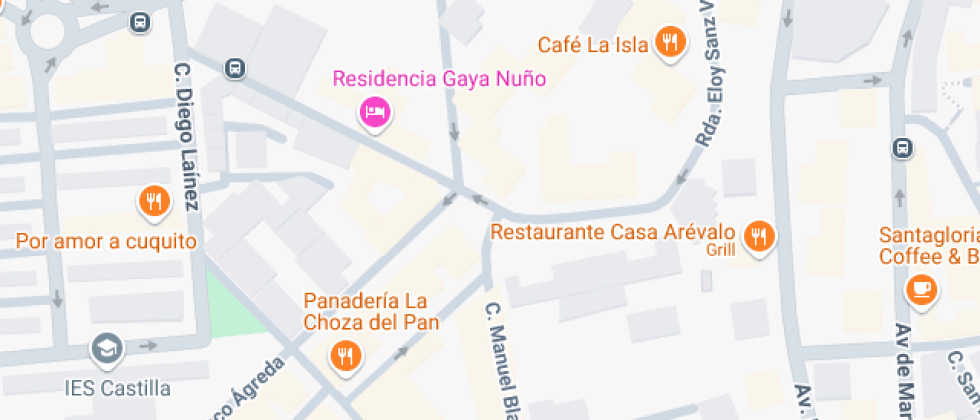
Task: Open the Por amor a cuquito marker
Action: [154, 202]
